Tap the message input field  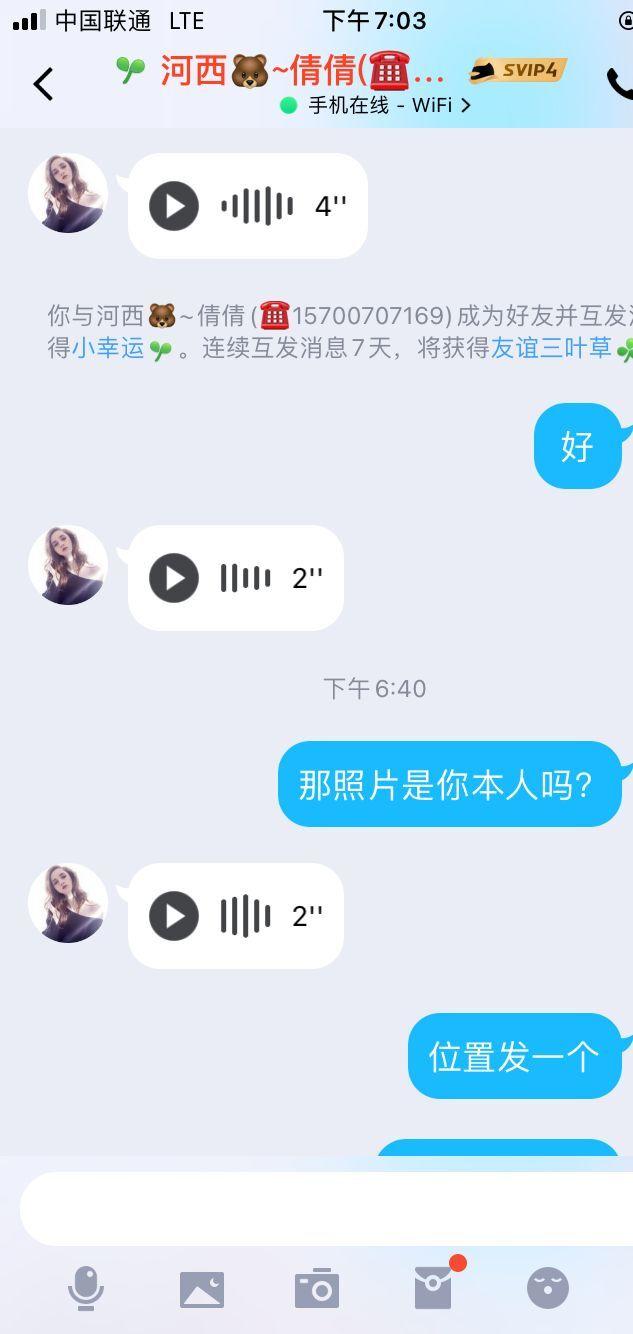320,1209
